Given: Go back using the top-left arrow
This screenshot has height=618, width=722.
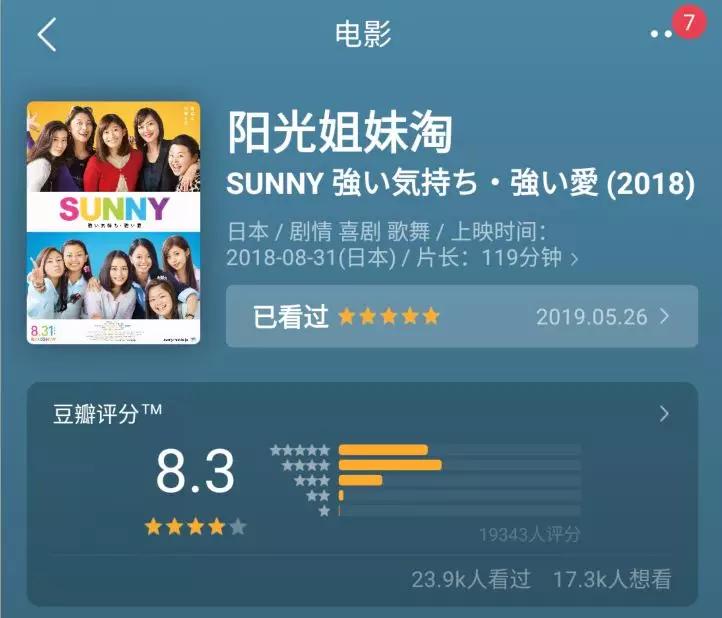Looking at the screenshot, I should click(x=46, y=35).
